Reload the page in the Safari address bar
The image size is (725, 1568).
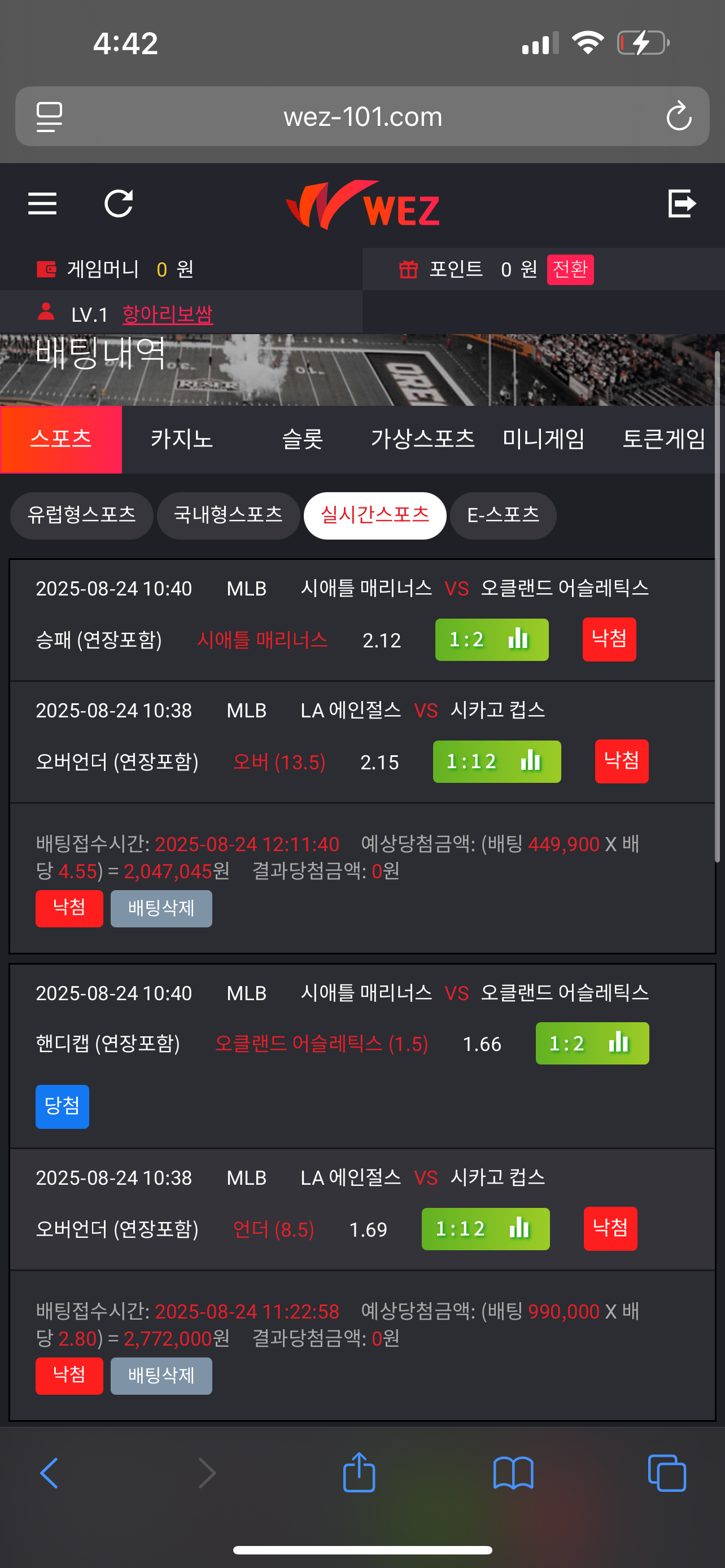pyautogui.click(x=678, y=116)
